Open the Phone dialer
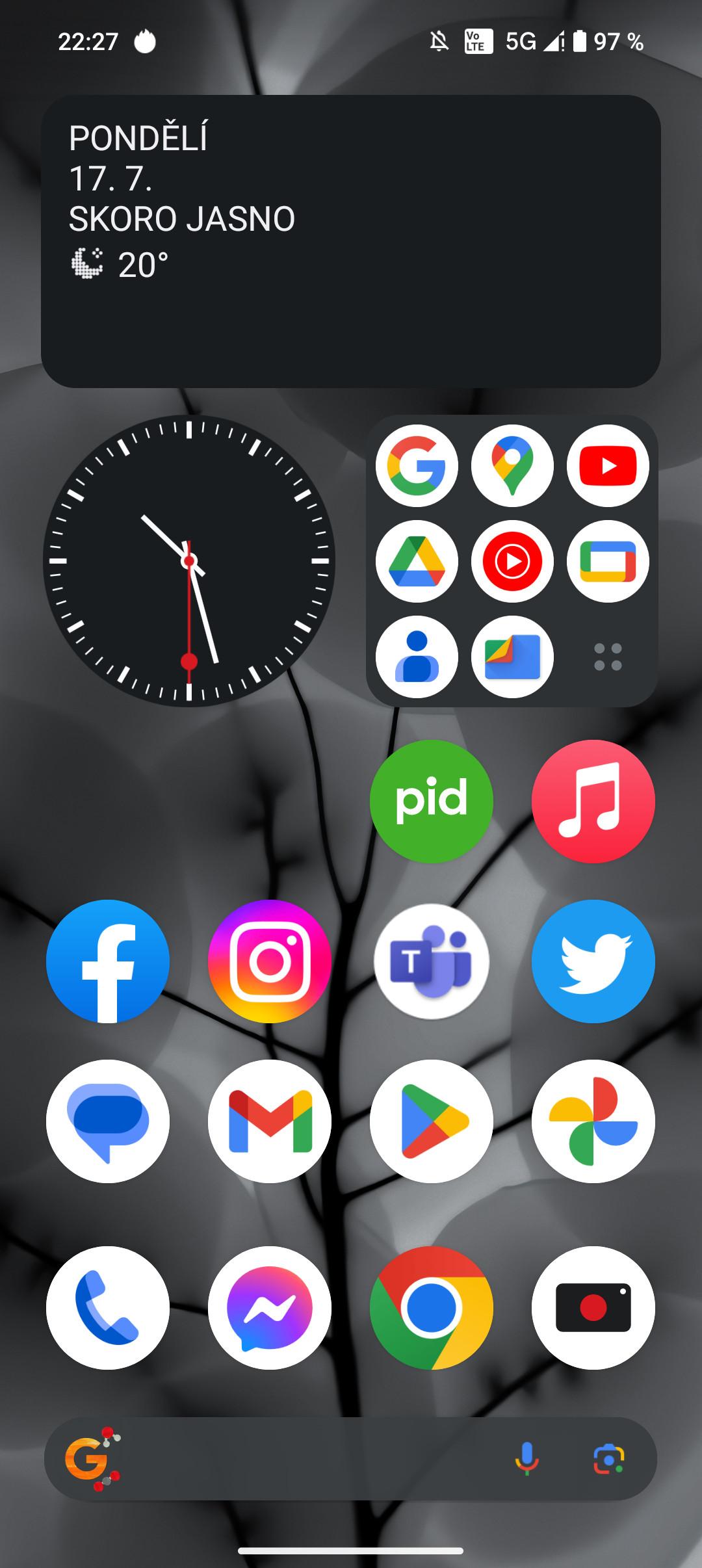 click(x=108, y=1307)
